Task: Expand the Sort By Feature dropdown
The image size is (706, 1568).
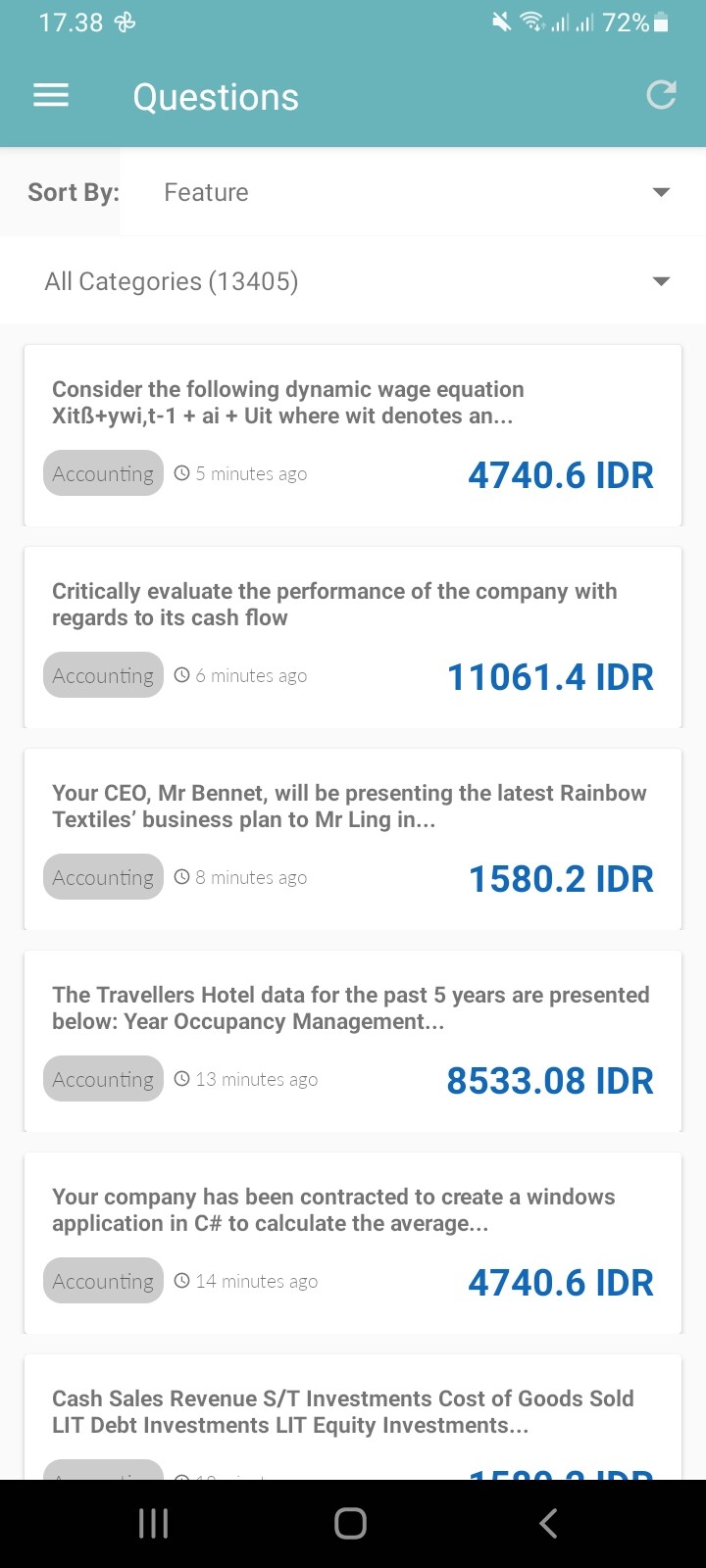Action: tap(413, 192)
